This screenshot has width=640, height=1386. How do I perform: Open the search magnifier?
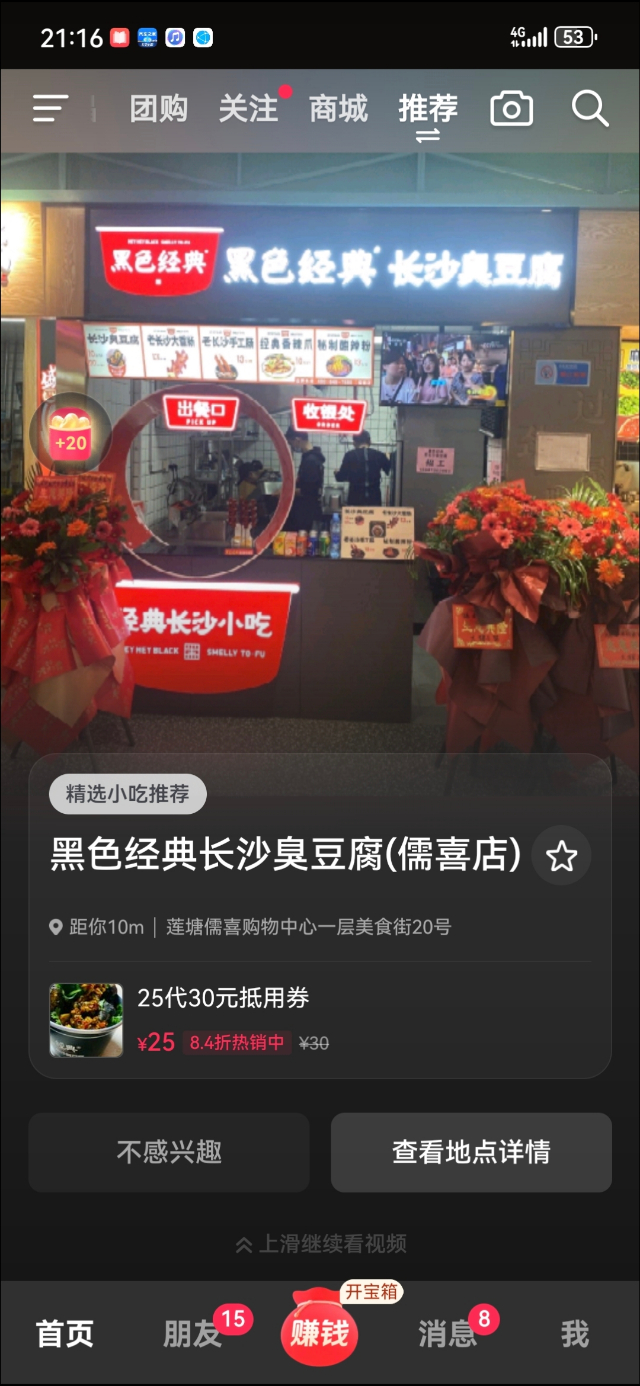[590, 108]
